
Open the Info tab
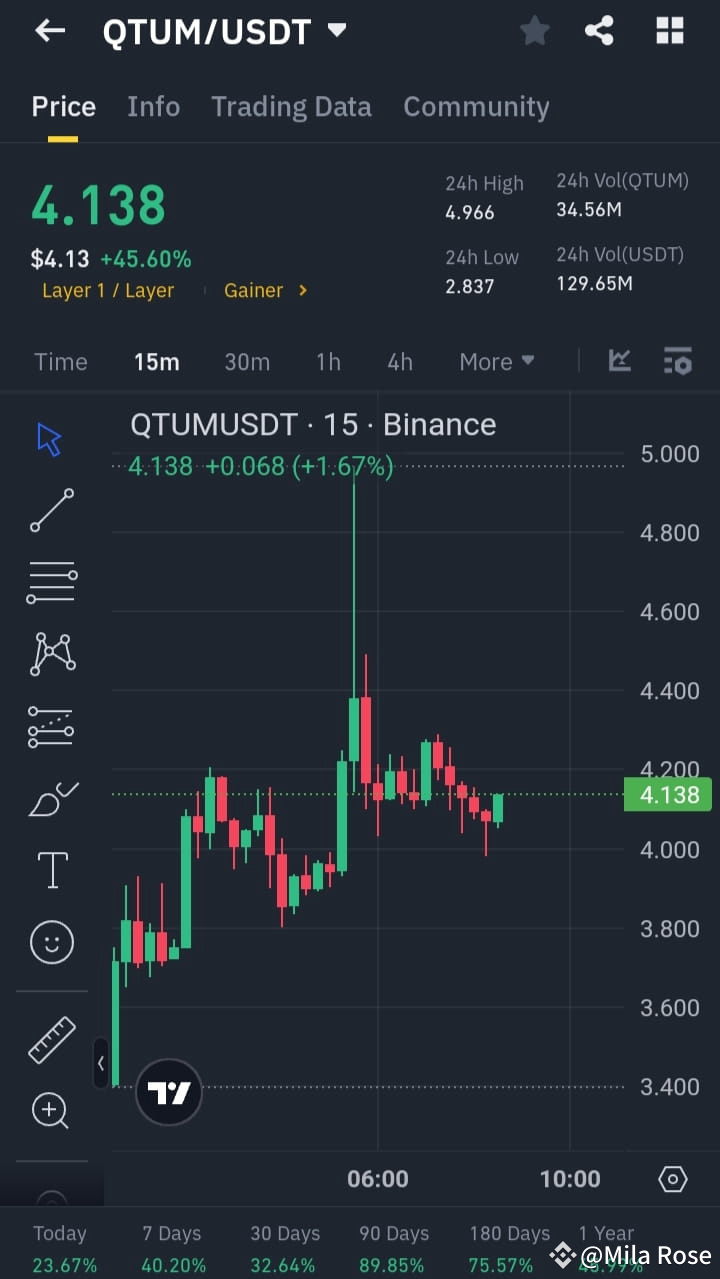click(153, 107)
